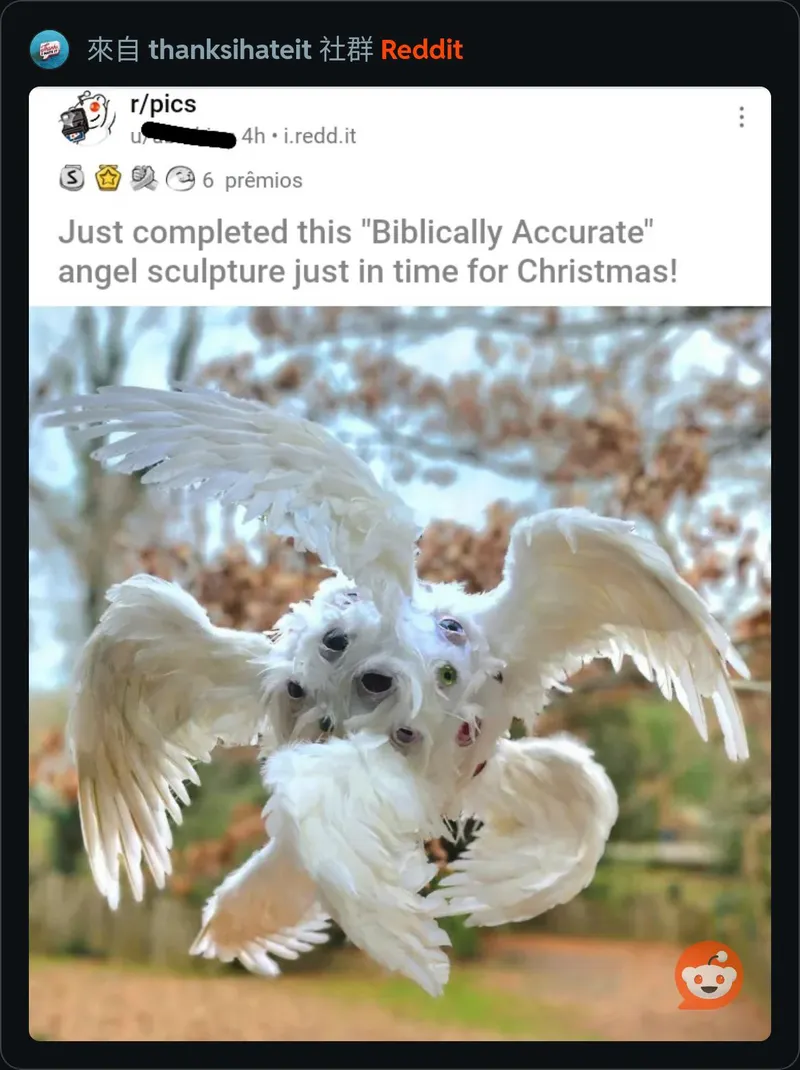The image size is (800, 1070).
Task: Open the thanksihateit community link
Action: (x=230, y=50)
